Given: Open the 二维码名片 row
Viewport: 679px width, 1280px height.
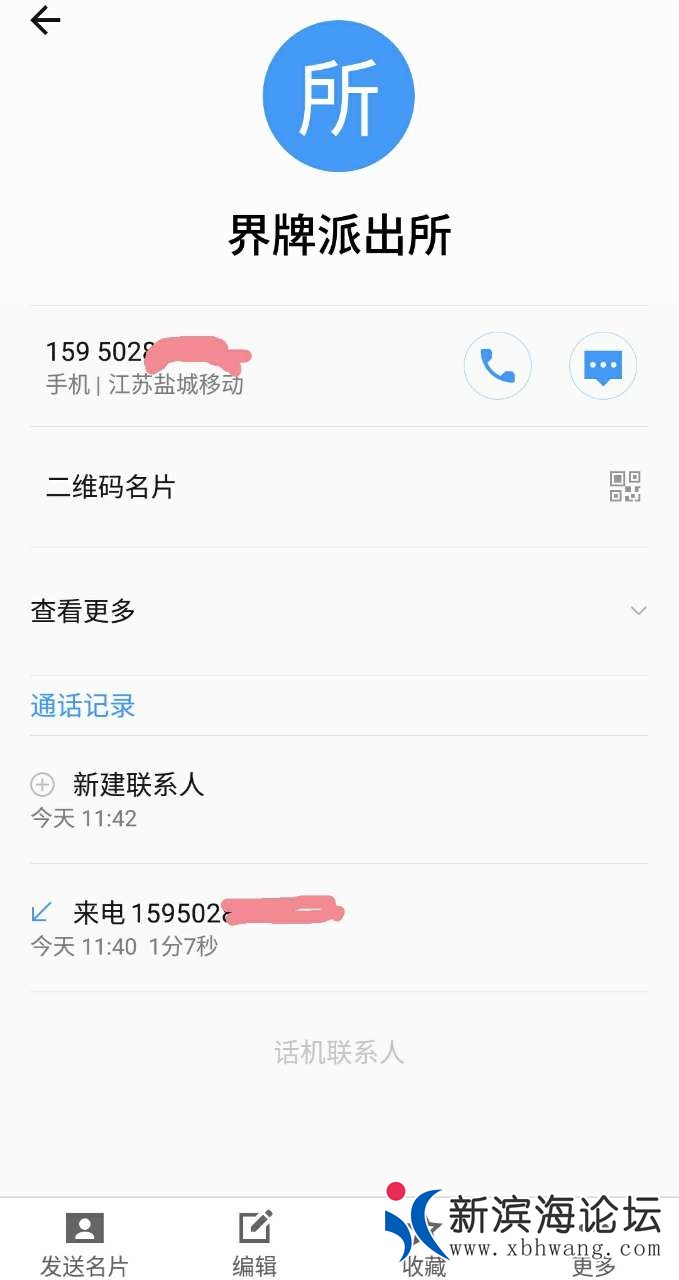Looking at the screenshot, I should coord(338,487).
